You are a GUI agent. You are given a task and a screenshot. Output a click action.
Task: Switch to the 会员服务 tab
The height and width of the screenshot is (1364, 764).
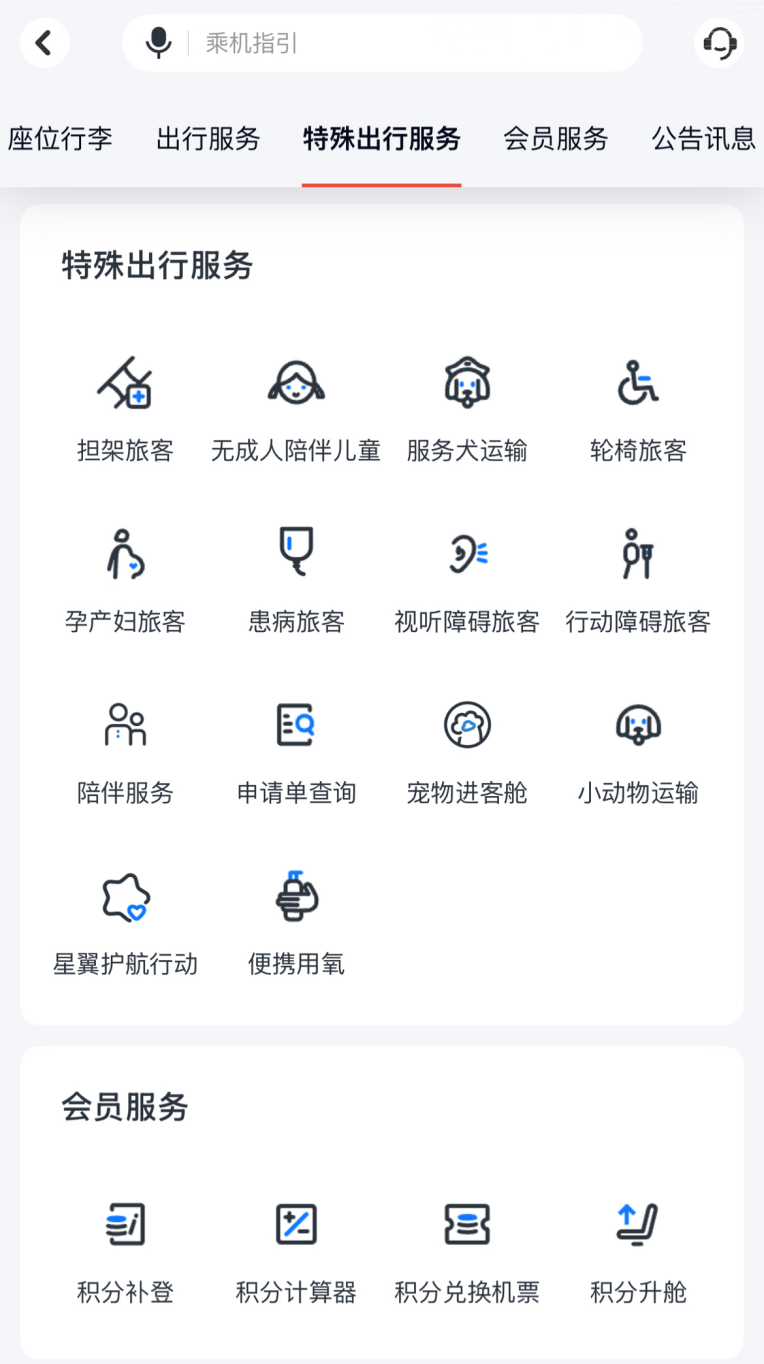[556, 139]
